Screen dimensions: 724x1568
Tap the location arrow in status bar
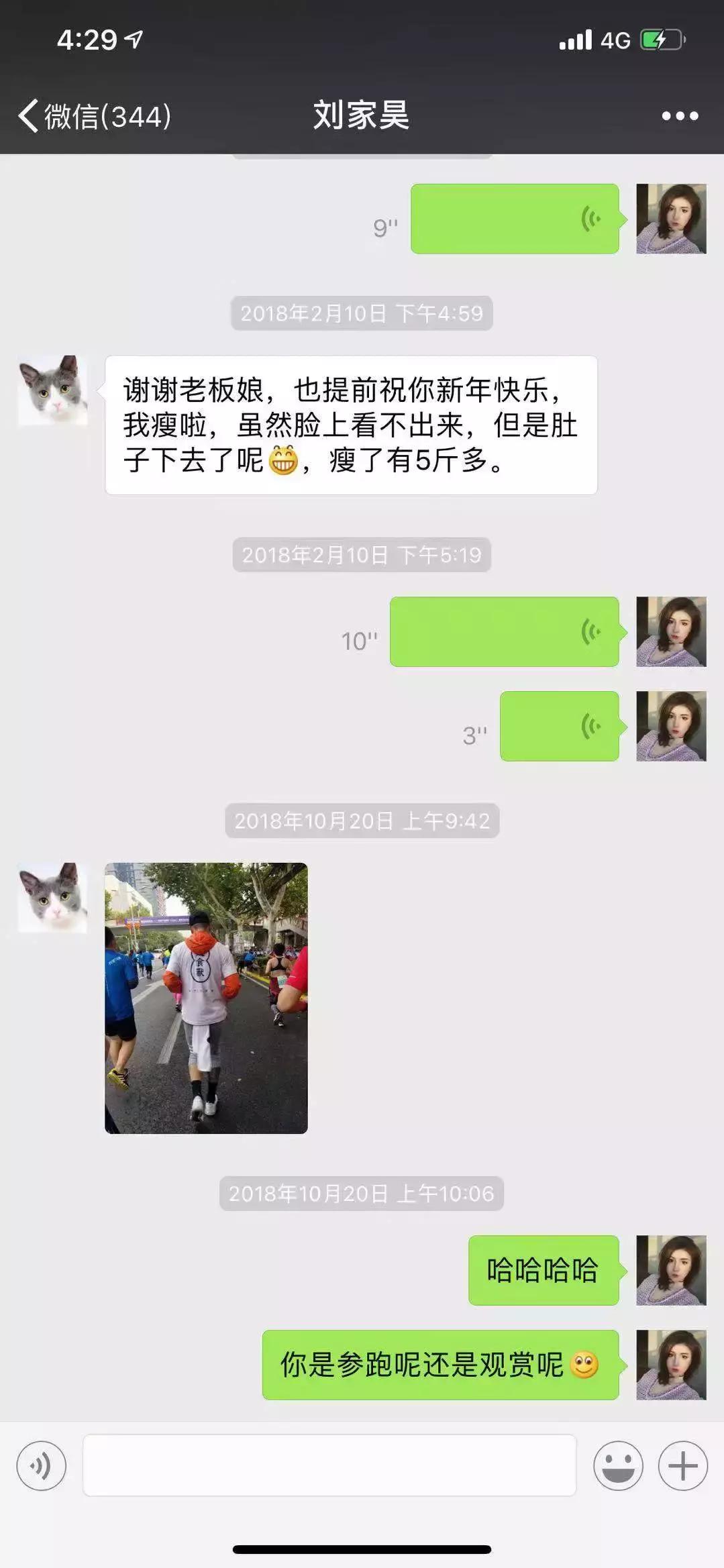(132, 40)
